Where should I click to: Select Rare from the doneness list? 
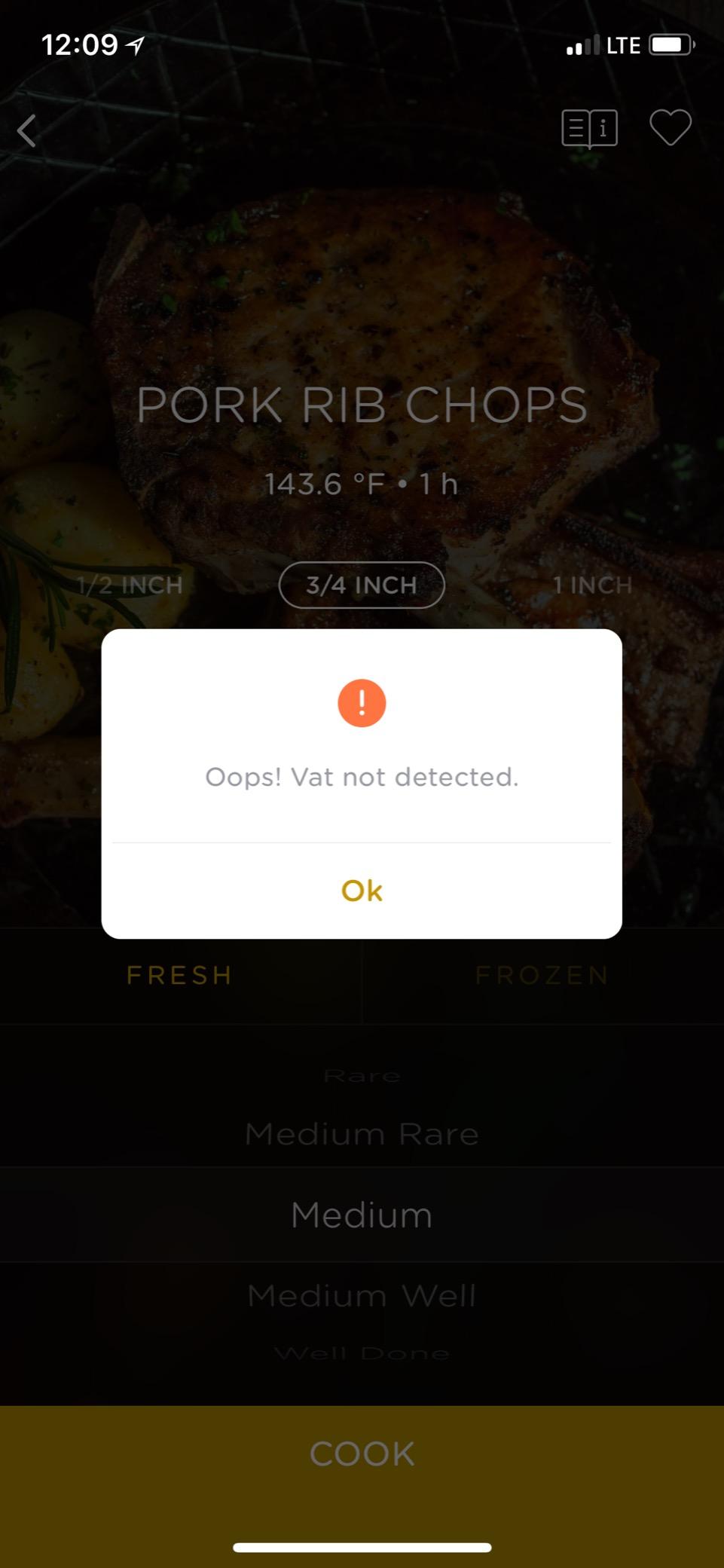coord(362,1075)
